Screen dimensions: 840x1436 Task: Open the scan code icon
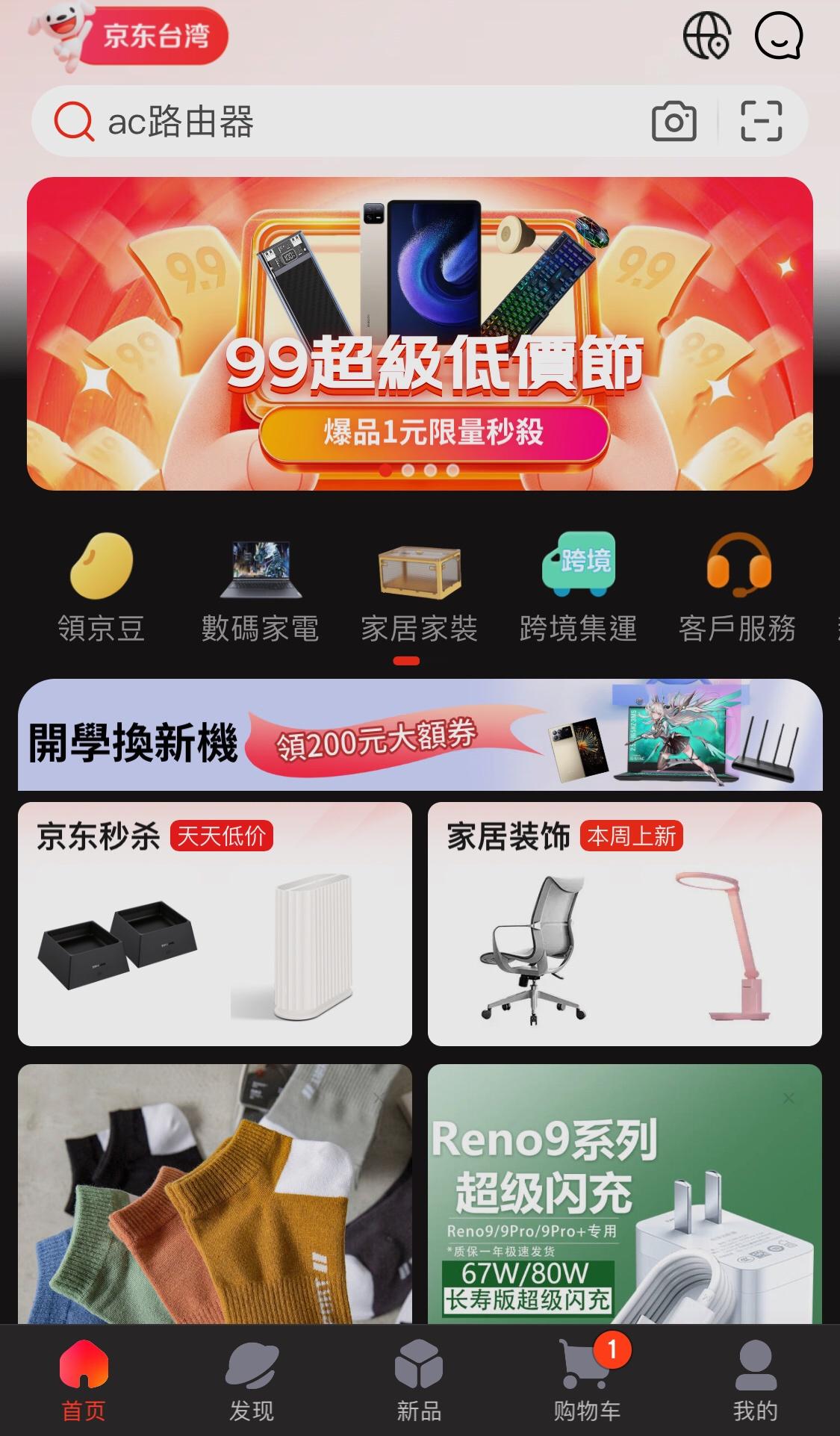(761, 121)
